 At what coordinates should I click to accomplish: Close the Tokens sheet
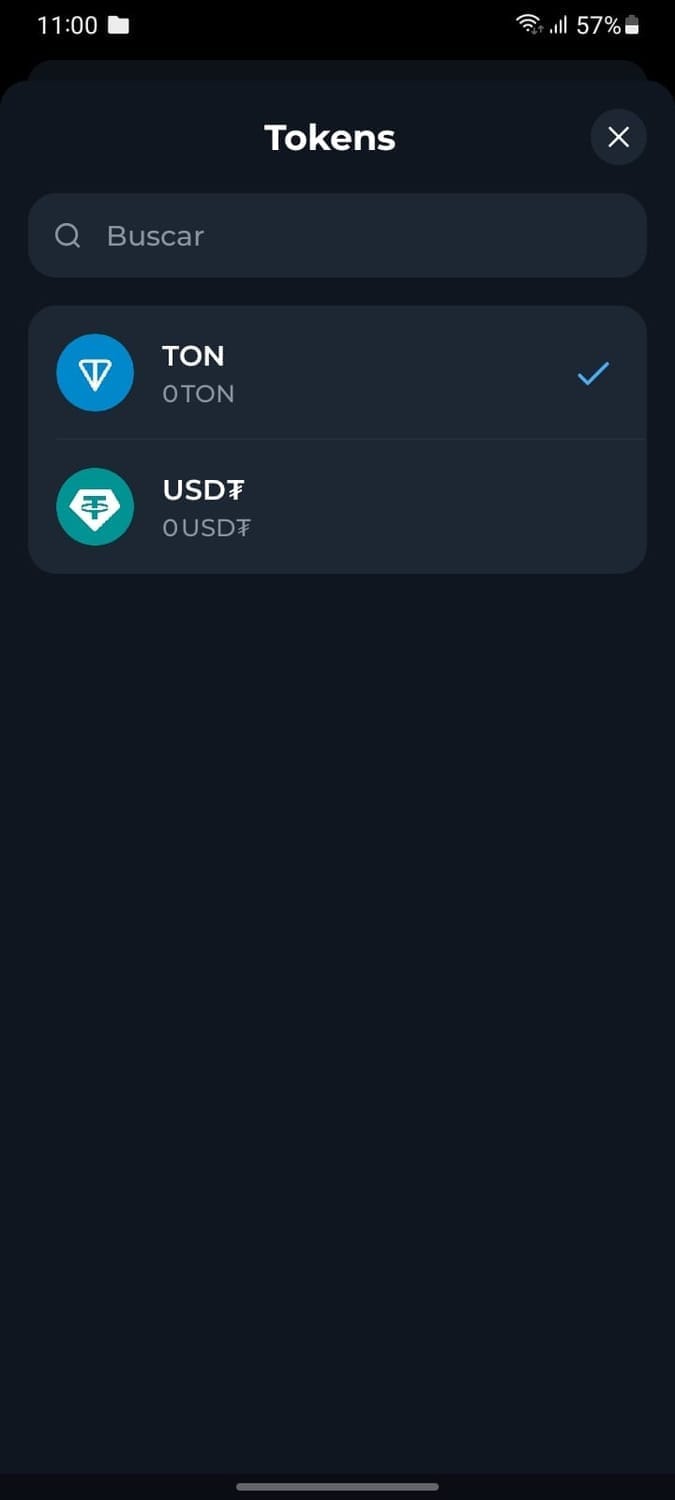[x=618, y=137]
